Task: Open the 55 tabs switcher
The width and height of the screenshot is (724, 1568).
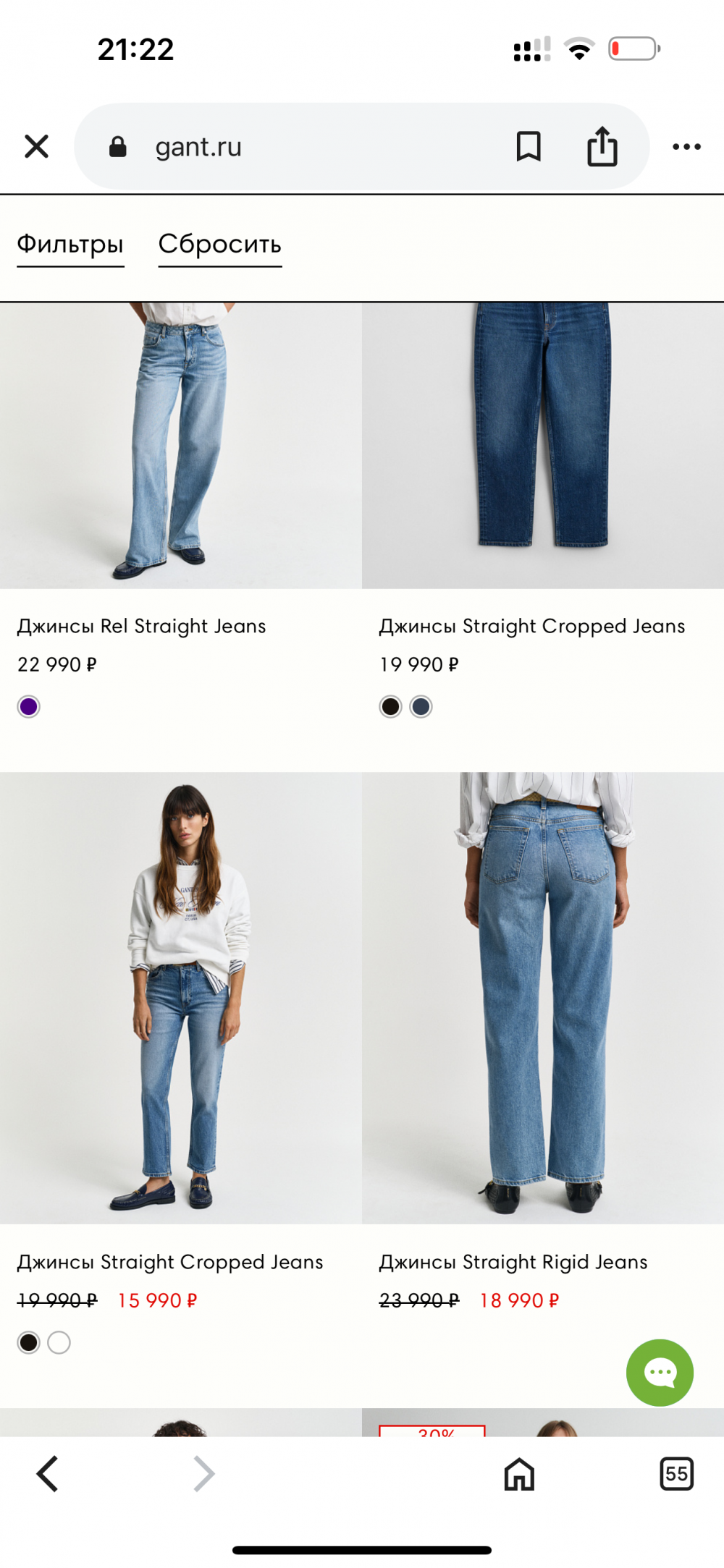Action: (676, 1474)
